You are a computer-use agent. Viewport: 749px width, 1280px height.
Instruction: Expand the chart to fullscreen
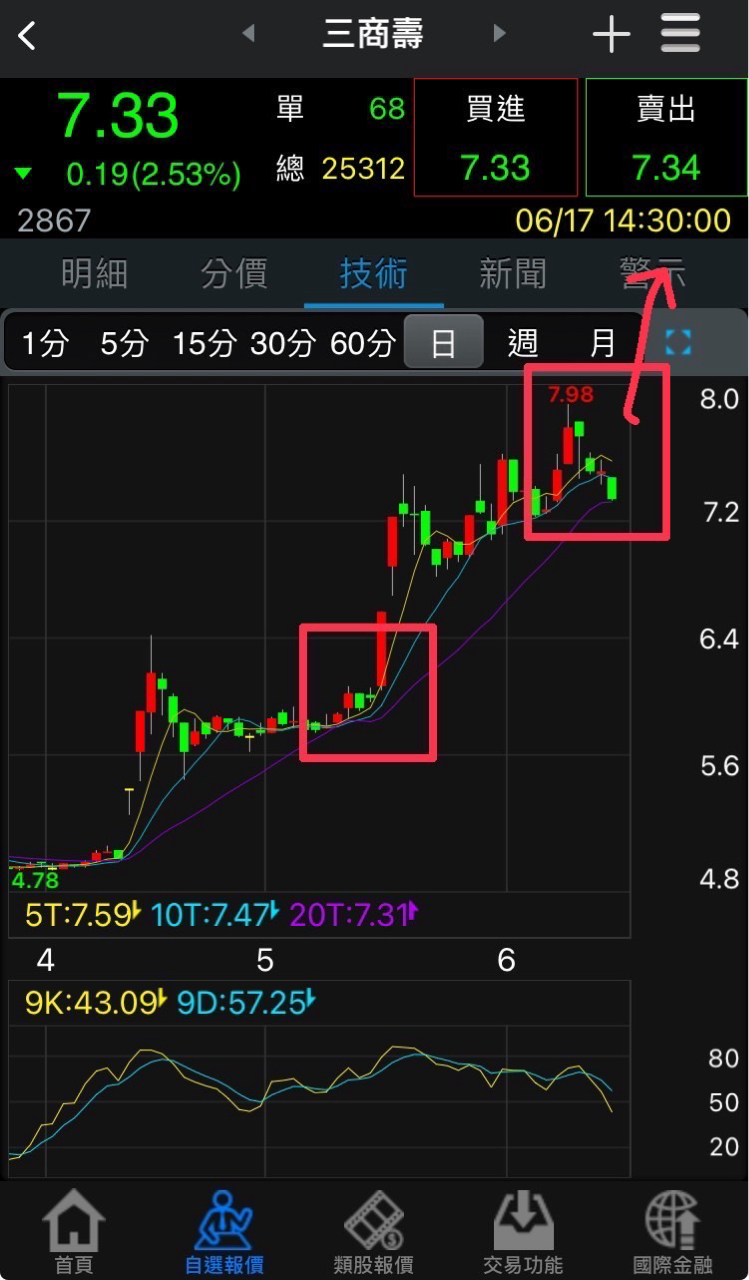pos(678,344)
